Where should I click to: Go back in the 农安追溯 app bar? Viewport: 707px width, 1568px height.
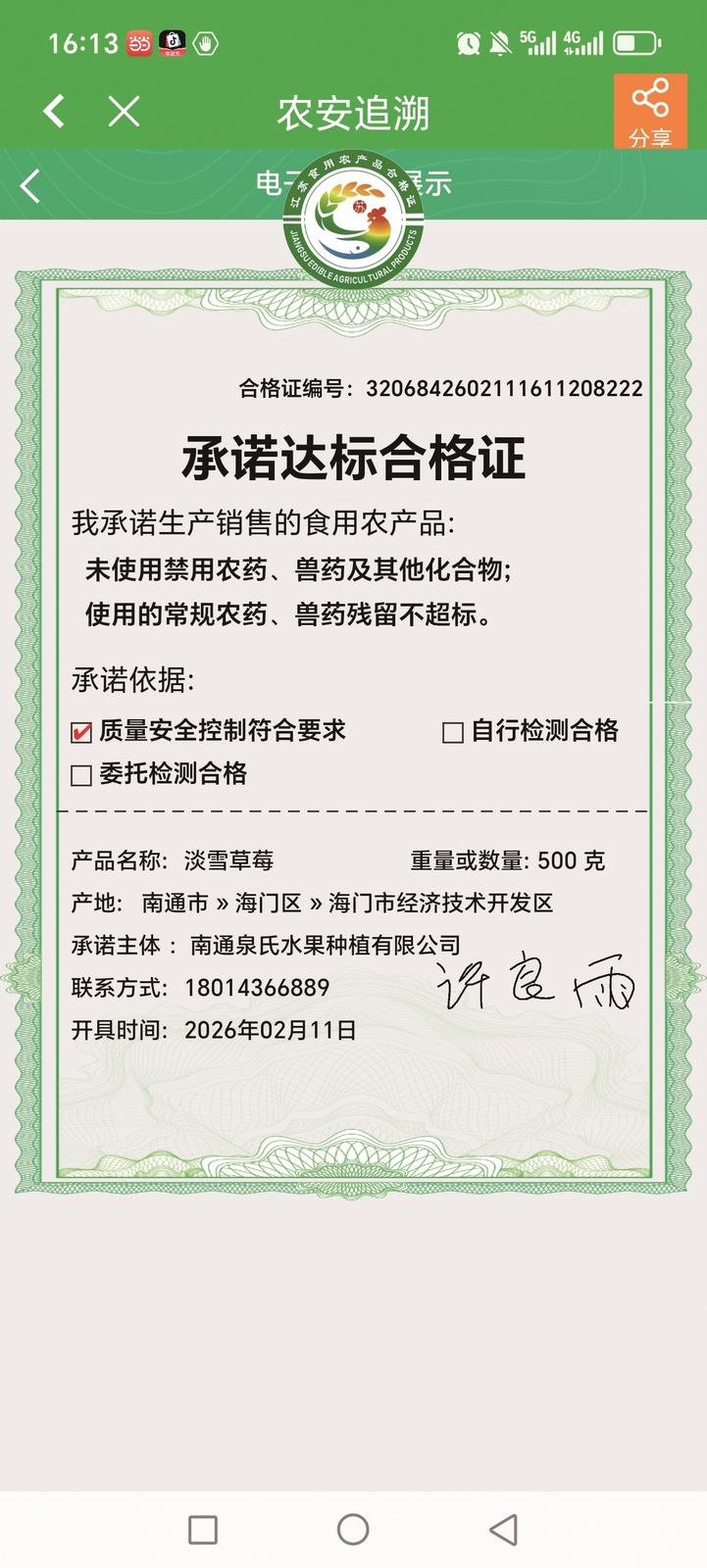point(55,112)
